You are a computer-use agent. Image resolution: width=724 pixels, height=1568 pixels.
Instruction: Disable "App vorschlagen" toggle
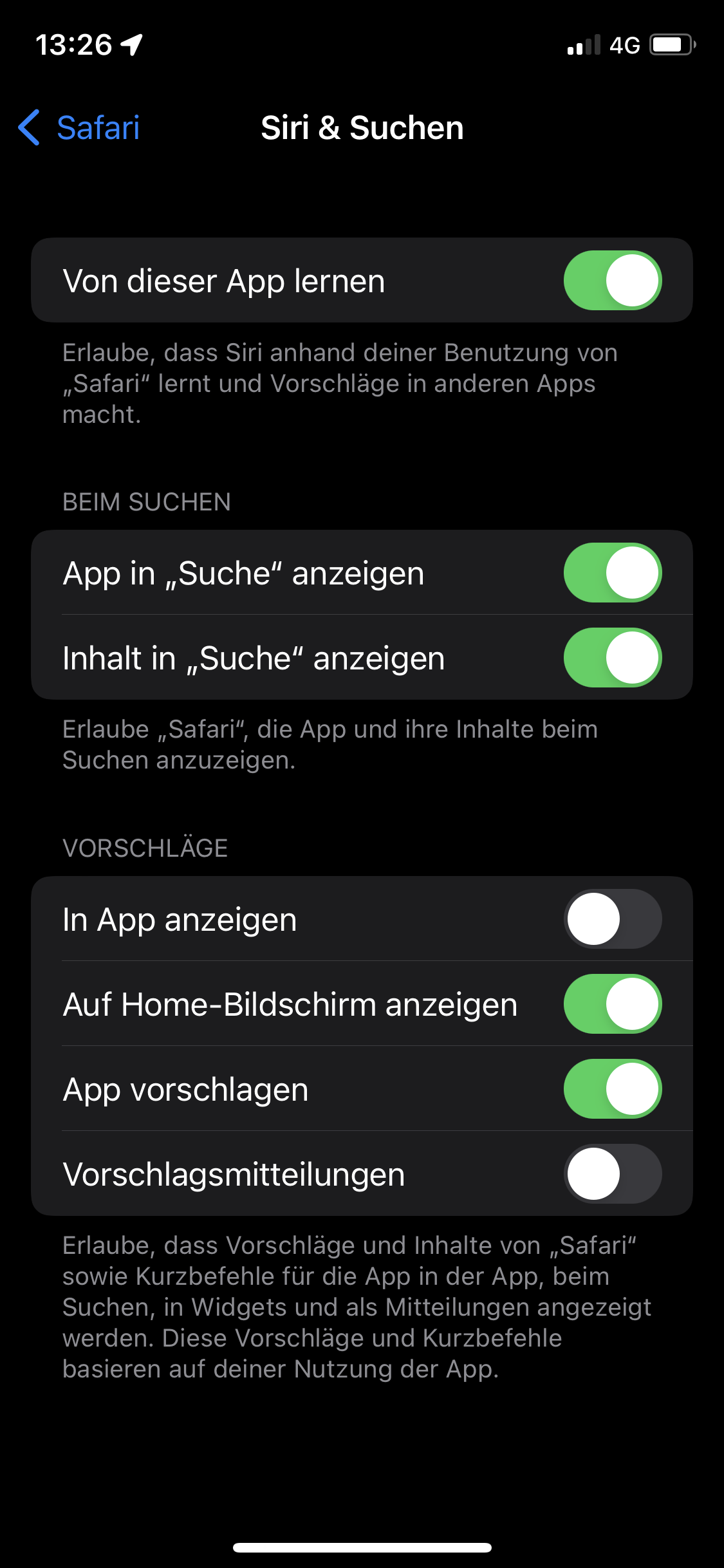612,1089
